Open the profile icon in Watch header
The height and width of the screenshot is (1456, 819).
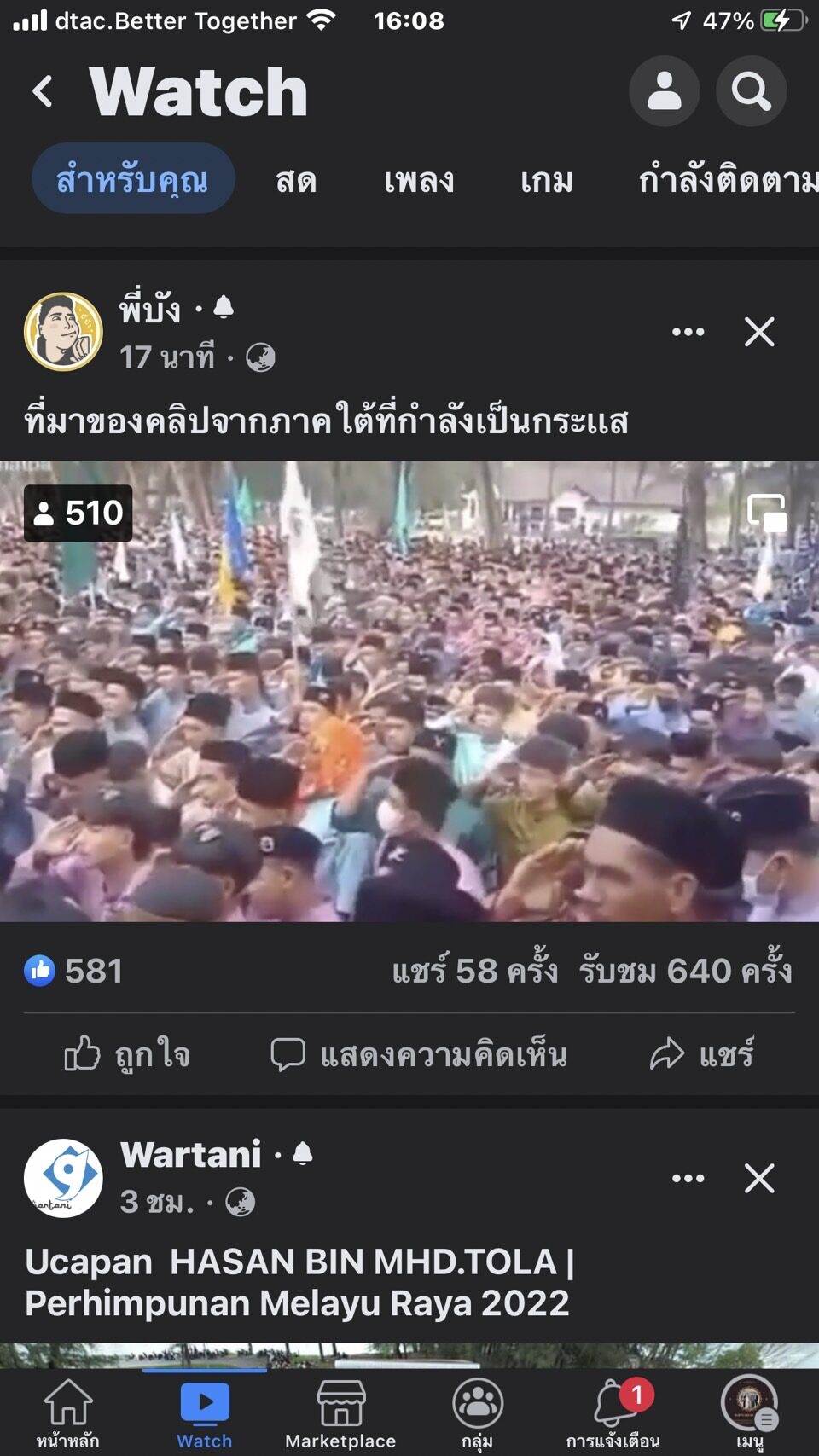pyautogui.click(x=664, y=91)
